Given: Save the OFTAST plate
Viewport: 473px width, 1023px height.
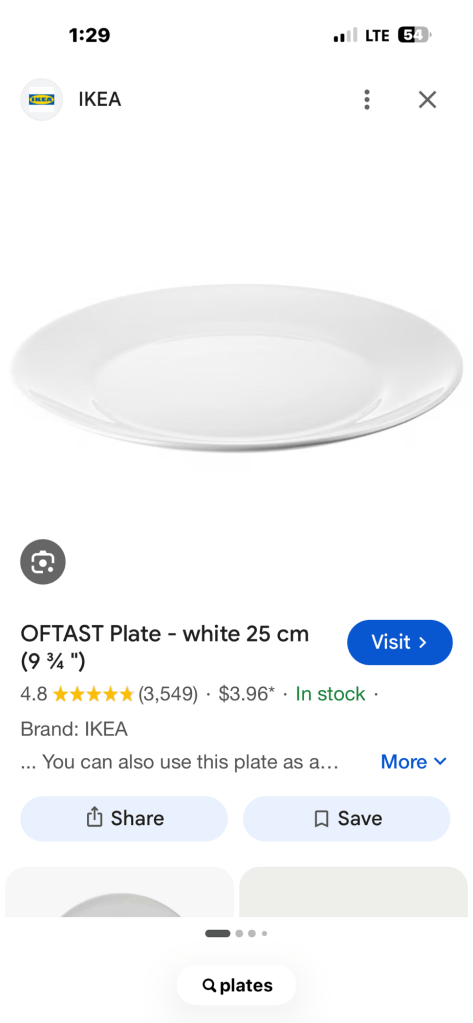Looking at the screenshot, I should tap(346, 818).
